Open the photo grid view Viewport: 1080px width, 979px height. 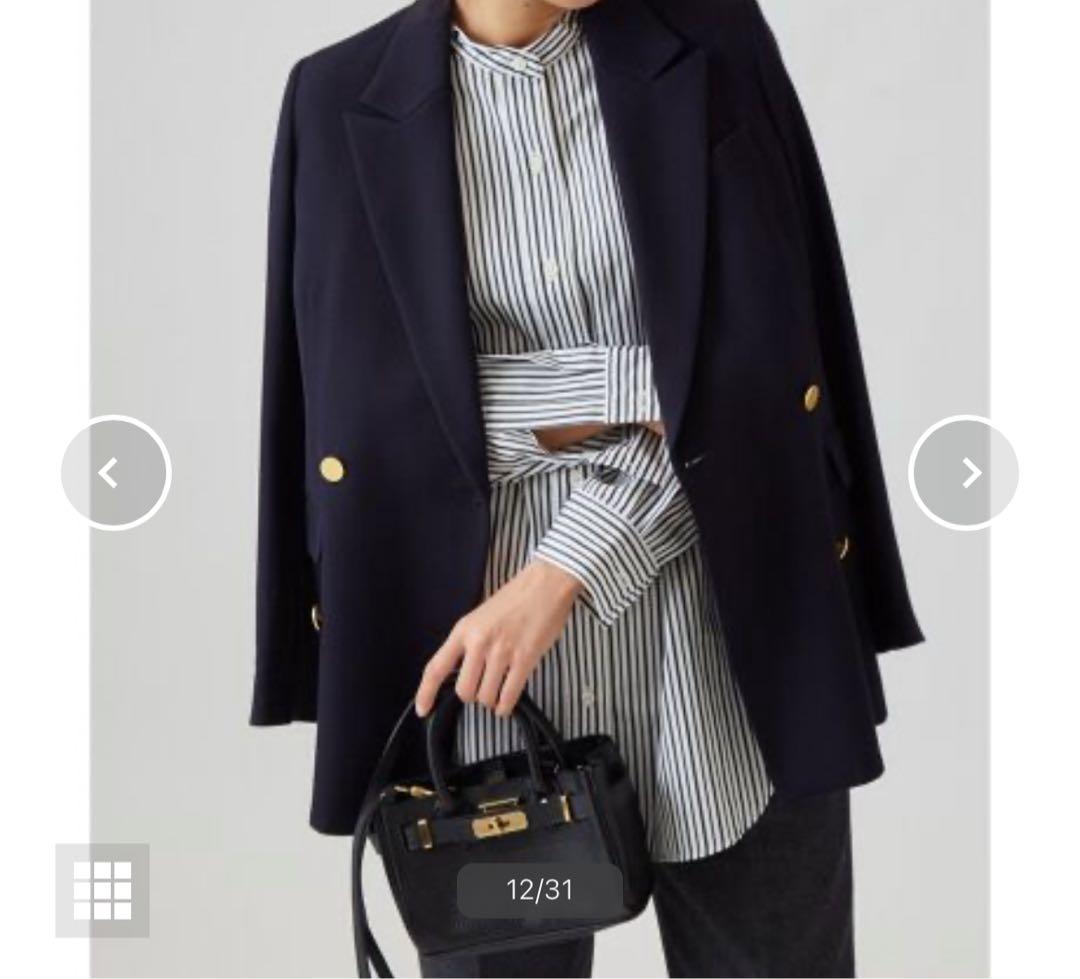tap(102, 890)
